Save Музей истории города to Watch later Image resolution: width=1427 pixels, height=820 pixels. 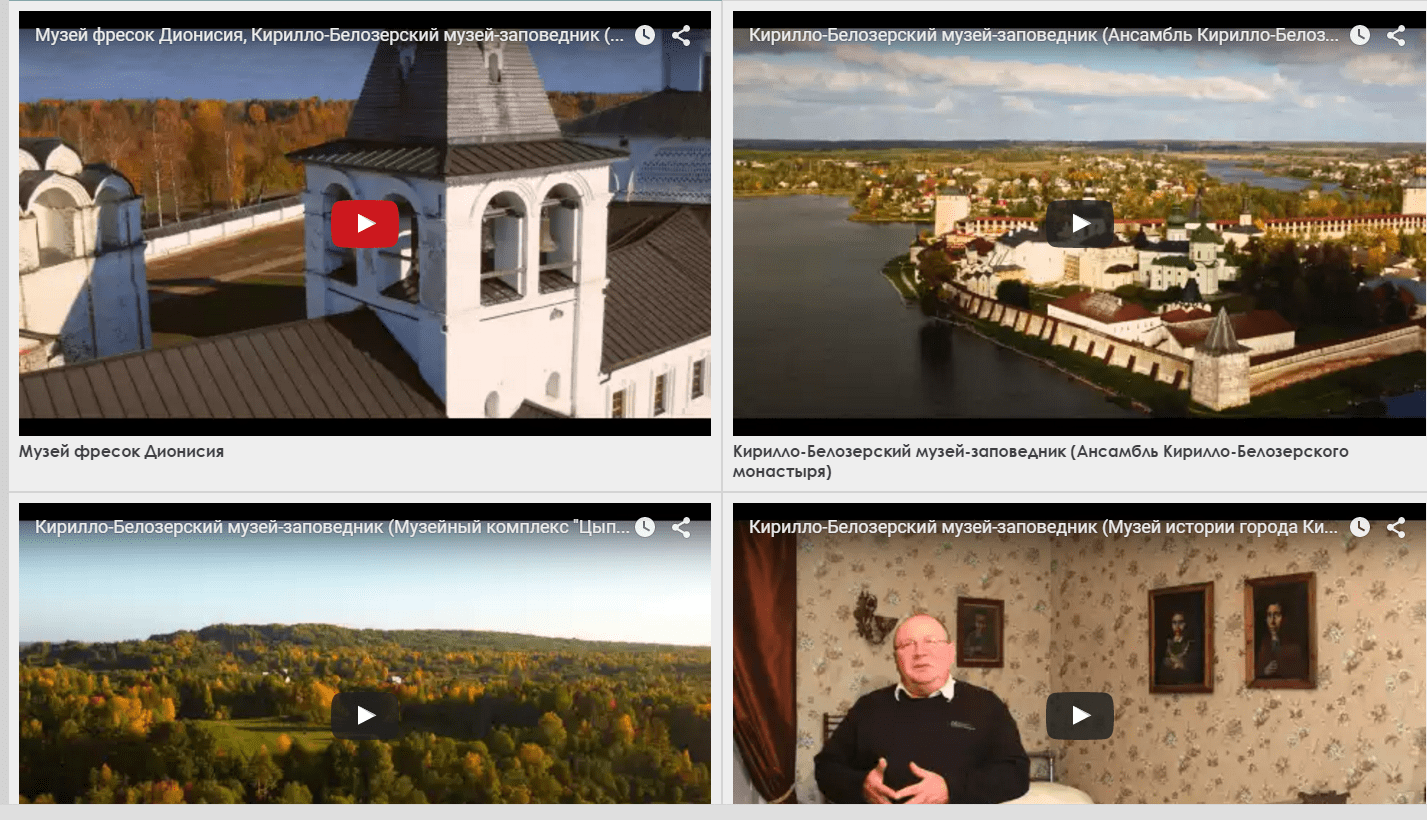point(1360,527)
